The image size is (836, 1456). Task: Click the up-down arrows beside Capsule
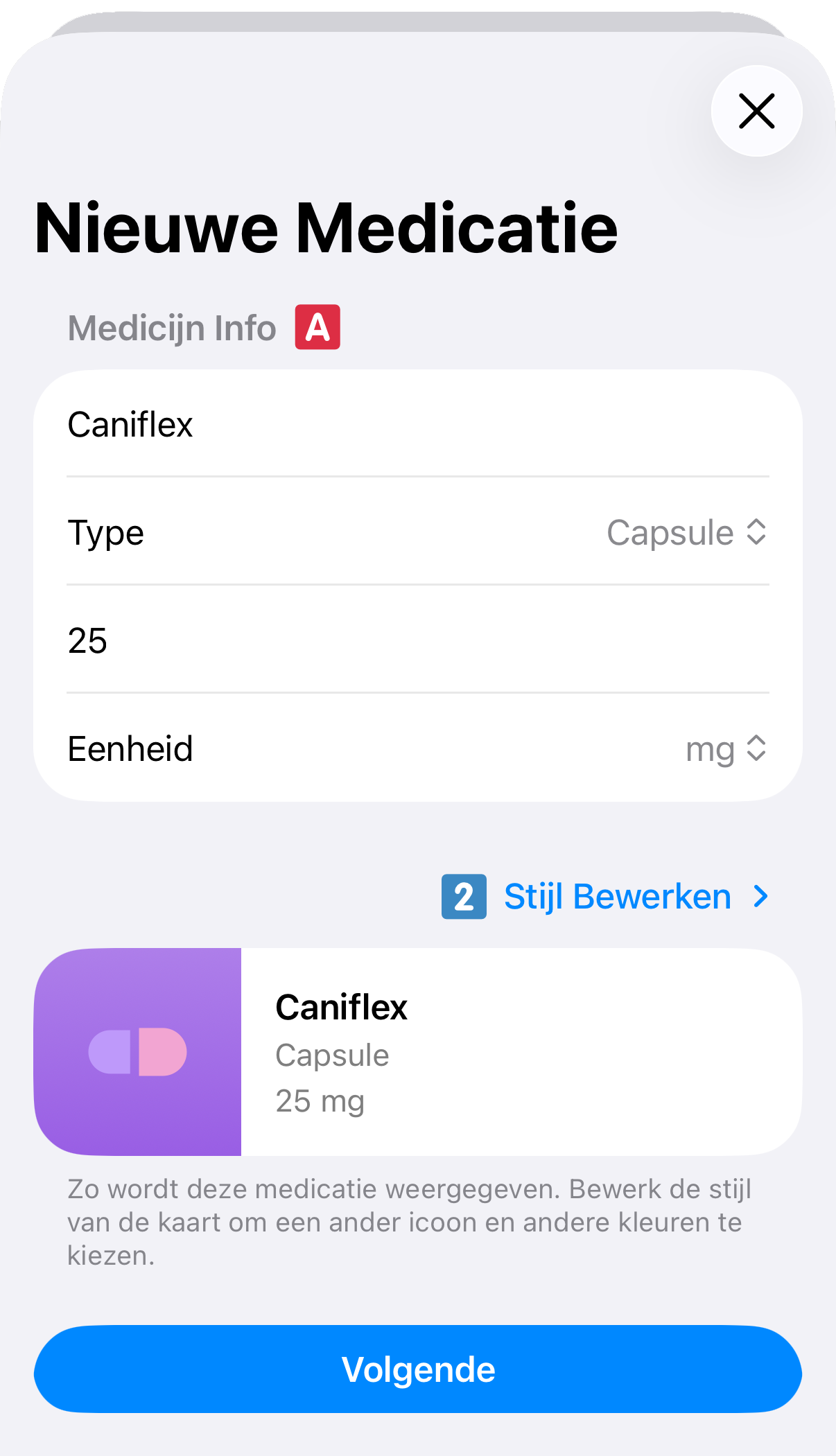[756, 533]
